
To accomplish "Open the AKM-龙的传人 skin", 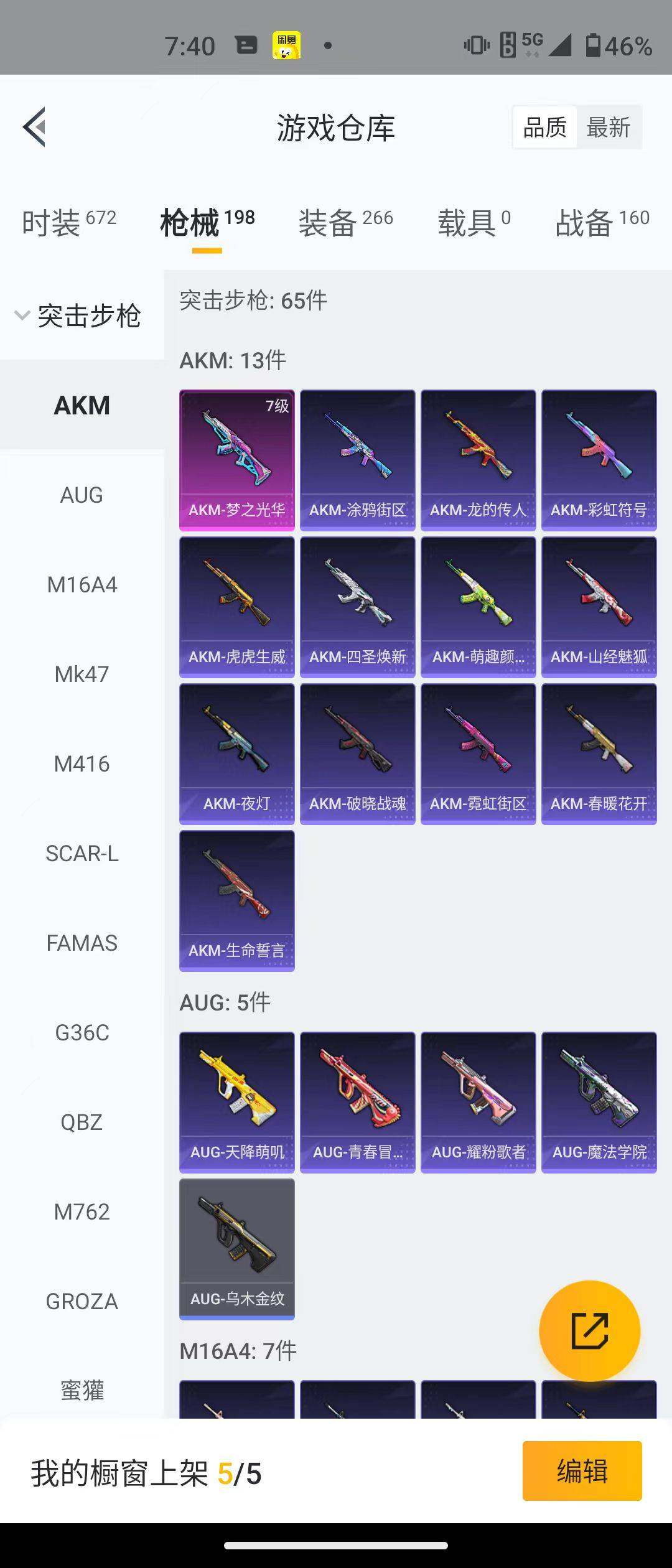I will pyautogui.click(x=478, y=460).
